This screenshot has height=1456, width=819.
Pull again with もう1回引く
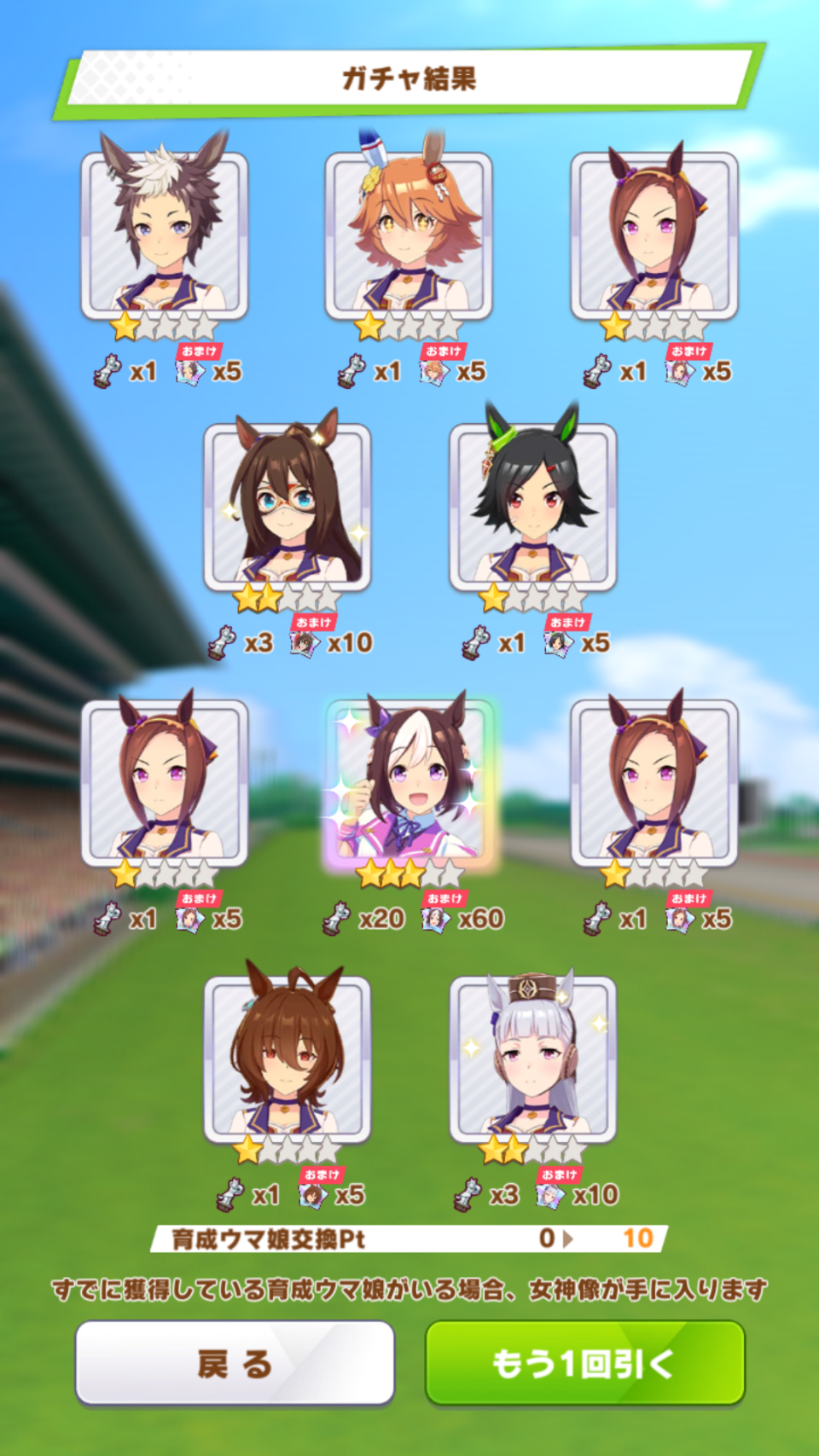click(x=585, y=1362)
